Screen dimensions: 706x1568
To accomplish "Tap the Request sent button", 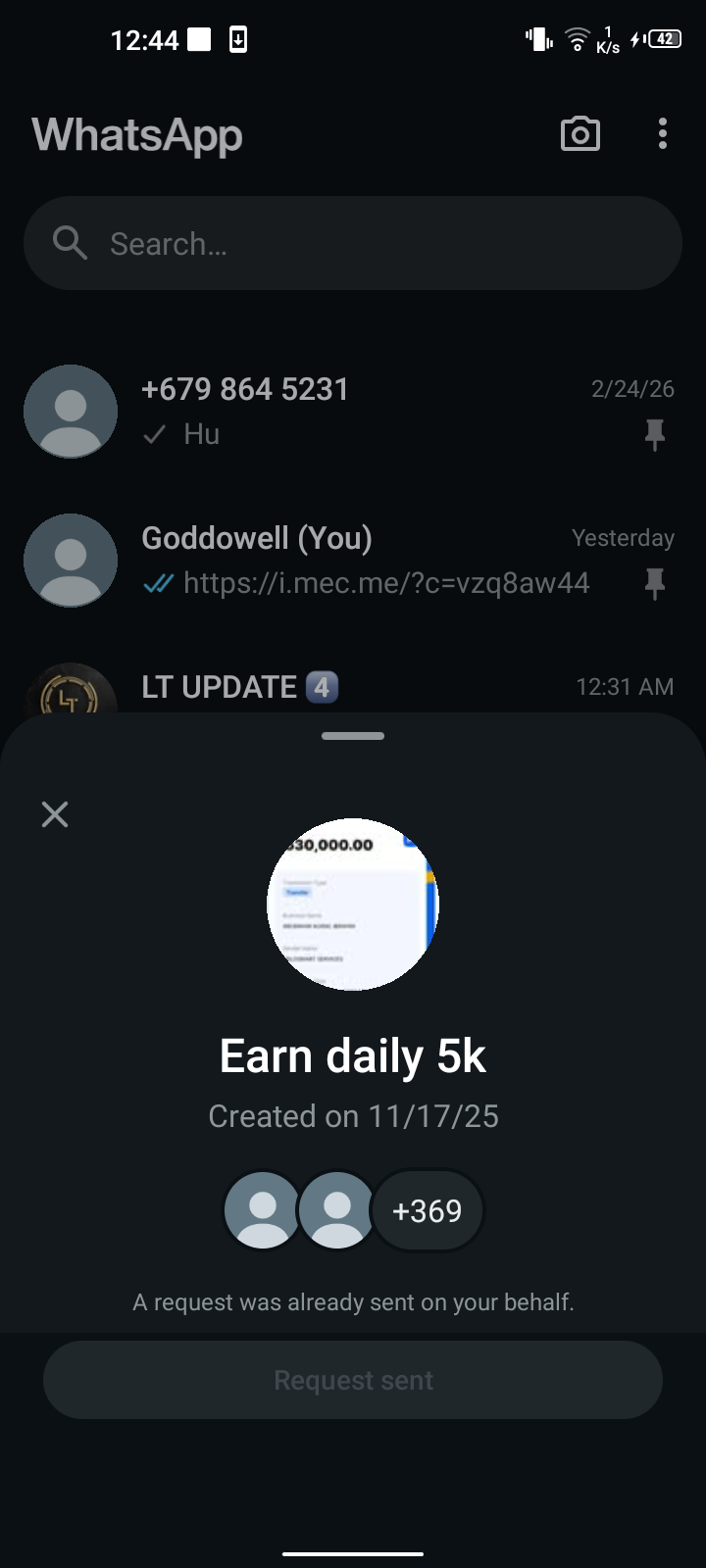I will coord(353,1380).
